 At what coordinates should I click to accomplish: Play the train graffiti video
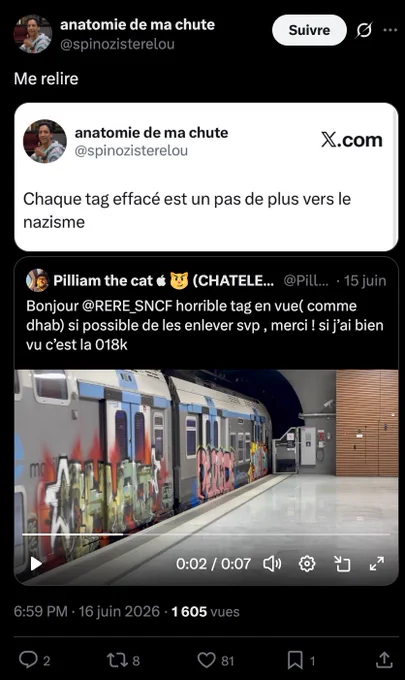pyautogui.click(x=36, y=564)
